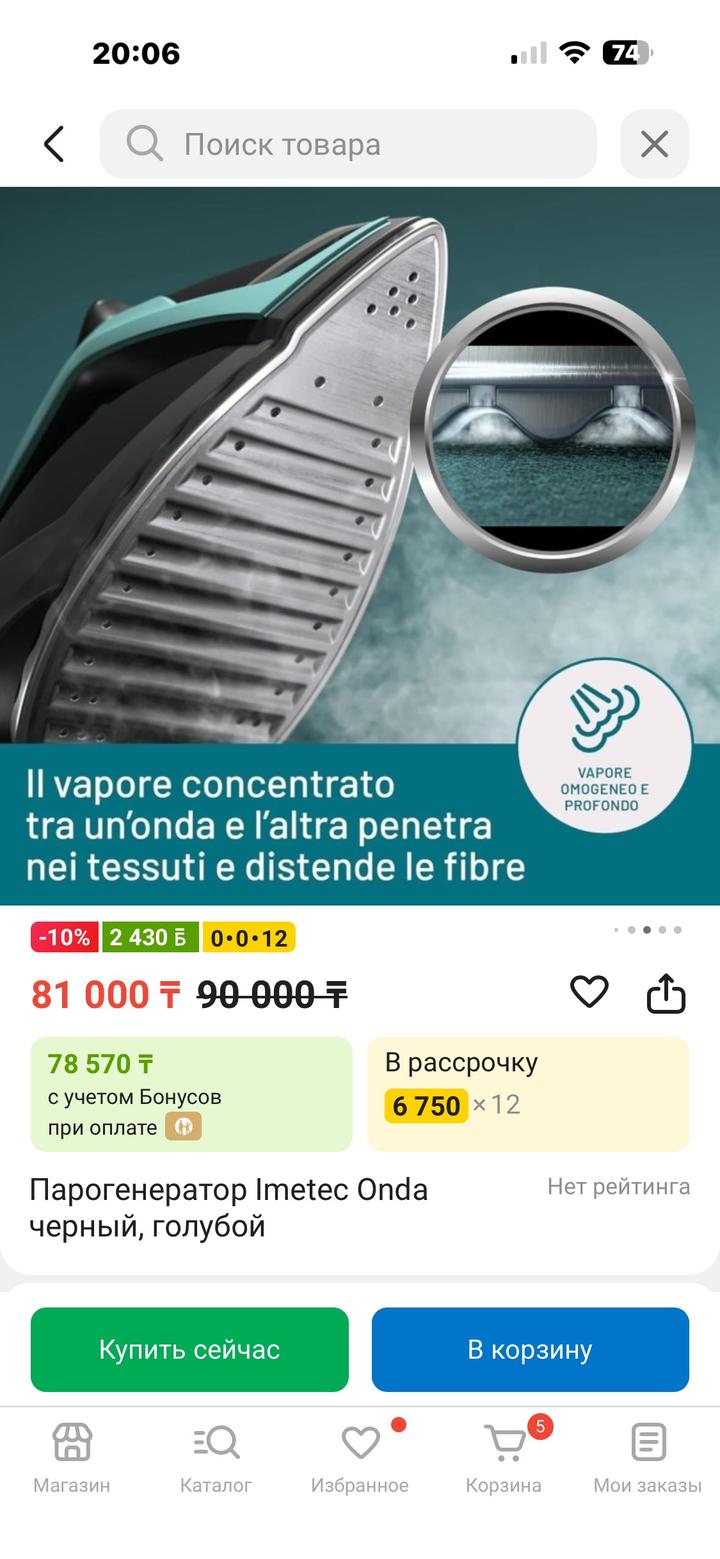Switch to the Магазин tab

pyautogui.click(x=72, y=1458)
